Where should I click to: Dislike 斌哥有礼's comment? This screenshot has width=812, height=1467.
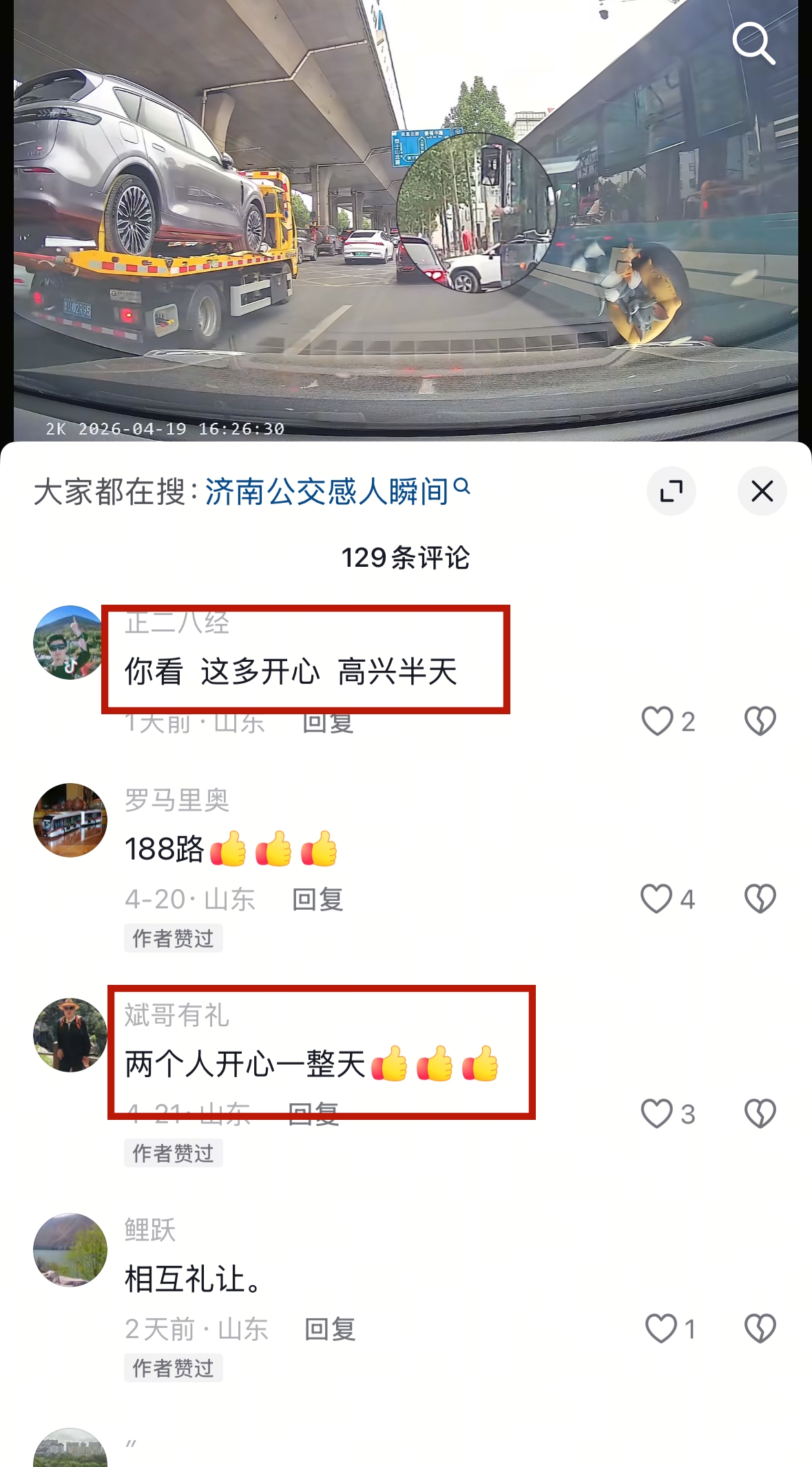click(x=760, y=1114)
